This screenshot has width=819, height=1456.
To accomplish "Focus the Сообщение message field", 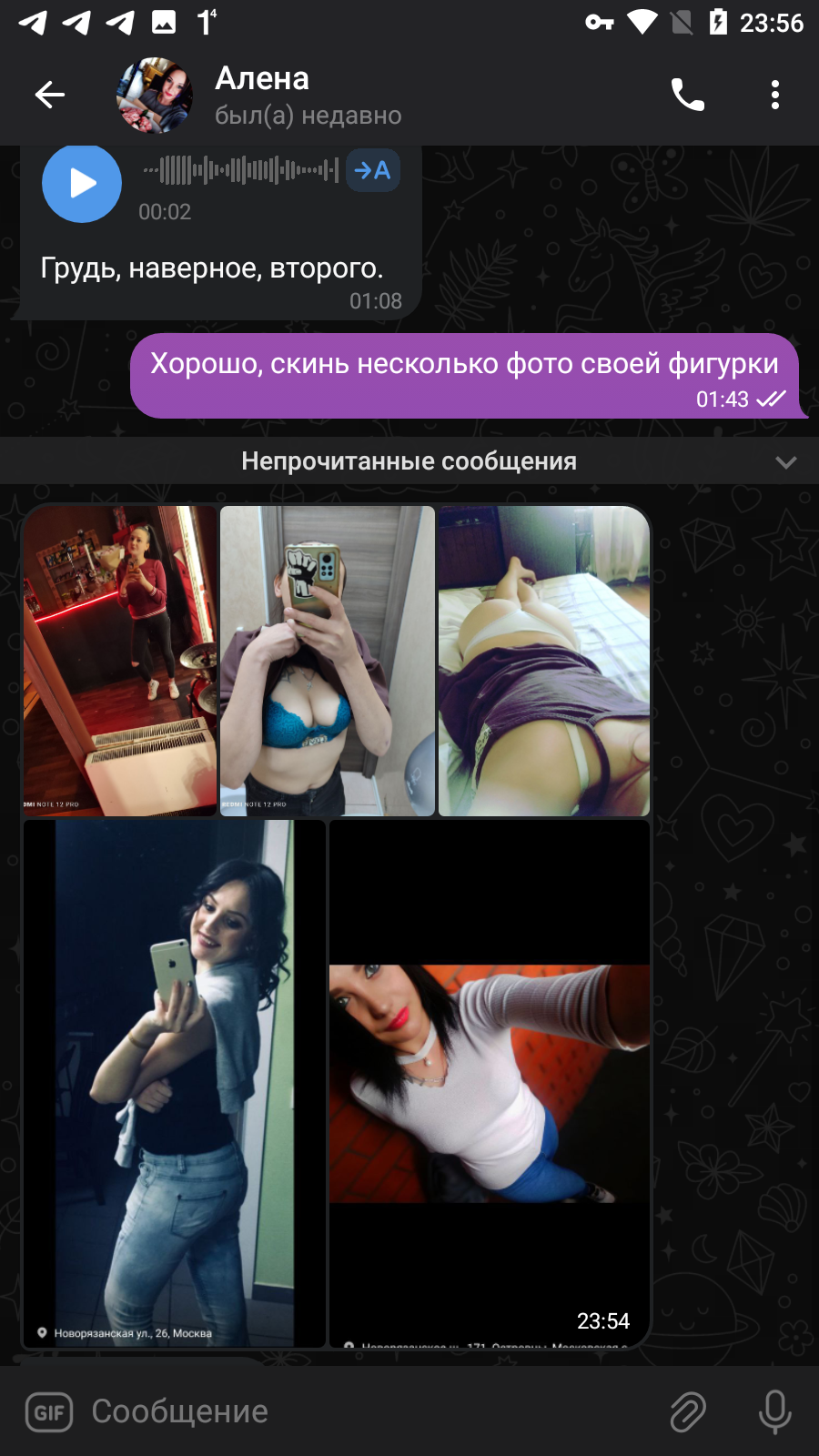I will pyautogui.click(x=364, y=1411).
